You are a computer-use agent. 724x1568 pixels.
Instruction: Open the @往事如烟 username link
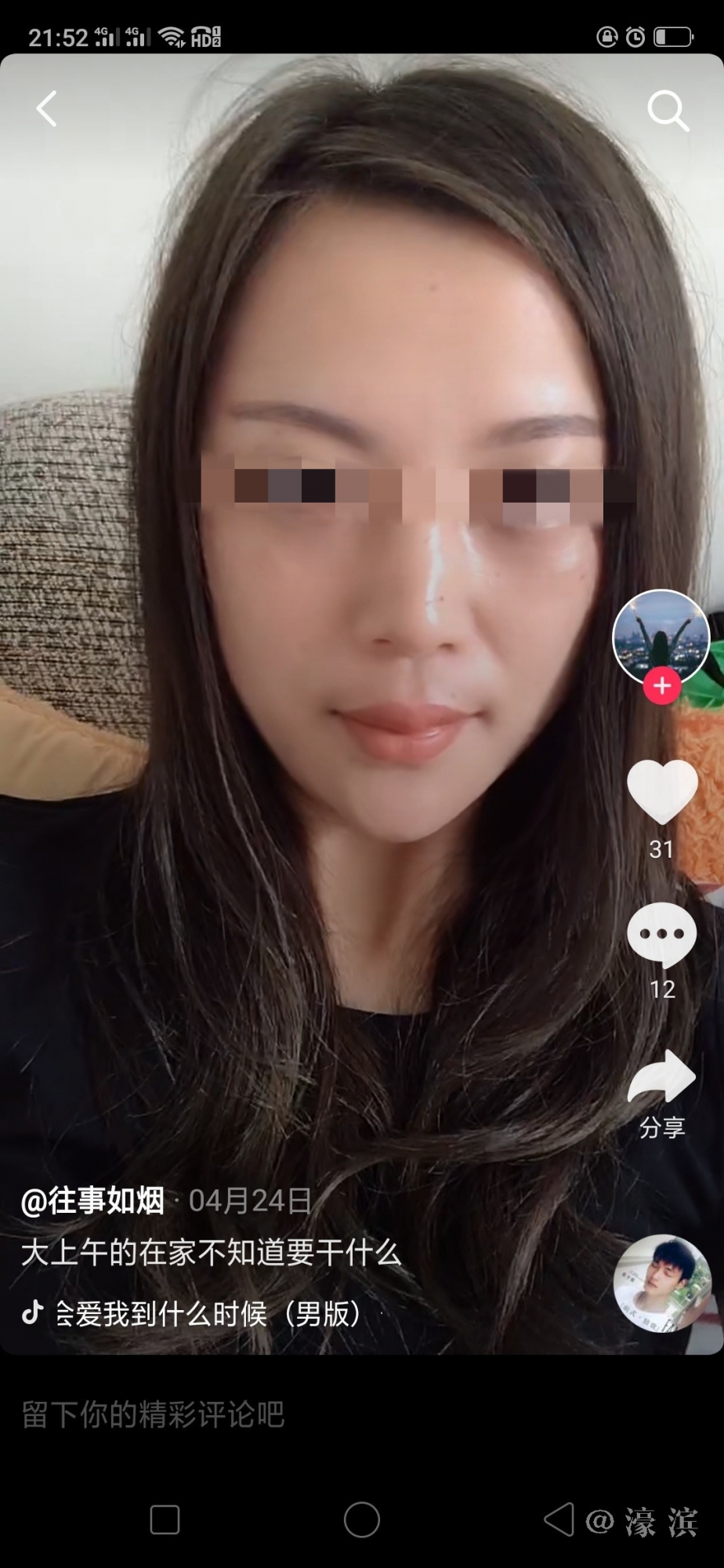(93, 1201)
